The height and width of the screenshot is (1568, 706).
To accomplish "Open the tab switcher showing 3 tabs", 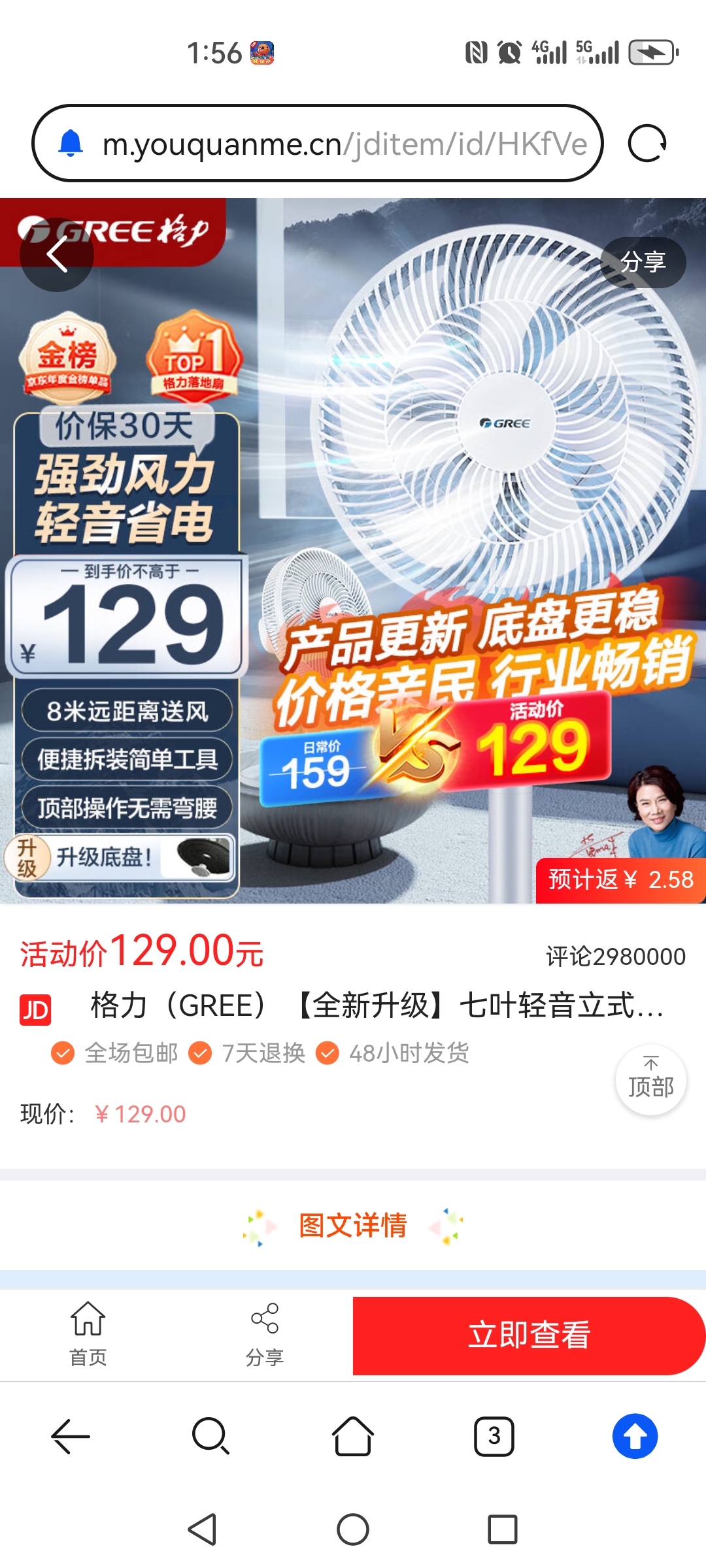I will tap(494, 1436).
